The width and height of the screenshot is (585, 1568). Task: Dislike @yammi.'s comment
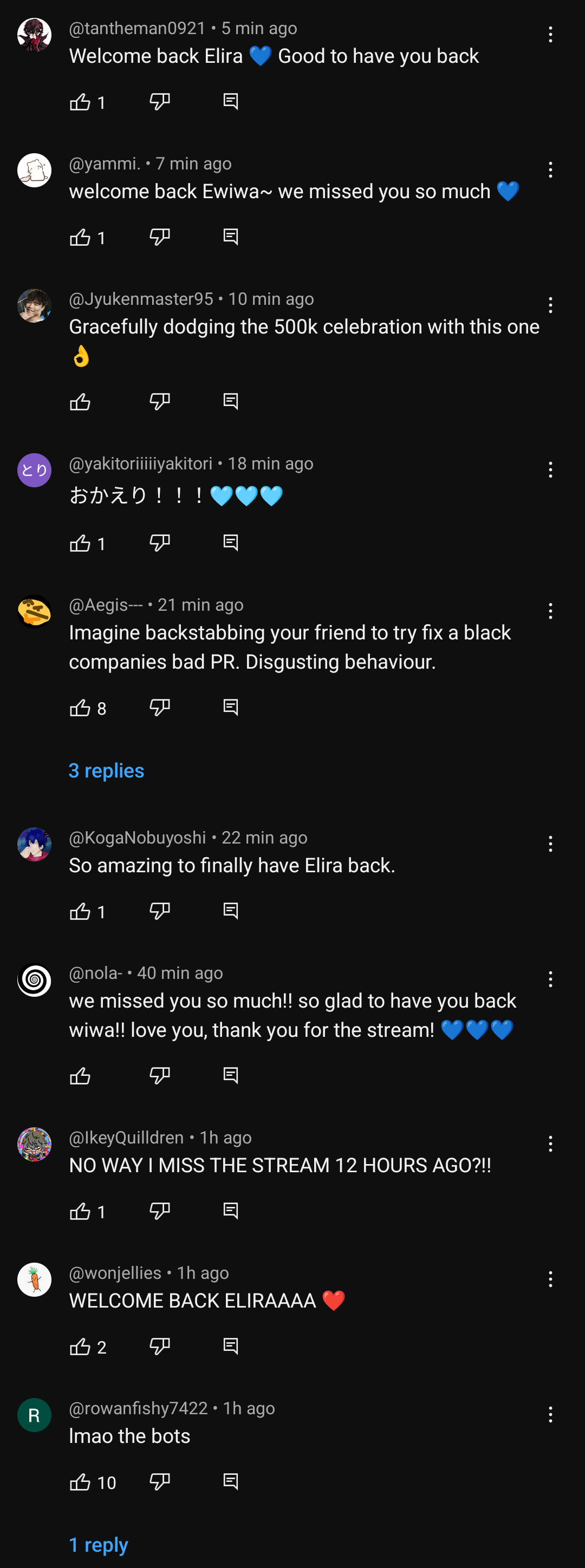pyautogui.click(x=159, y=237)
